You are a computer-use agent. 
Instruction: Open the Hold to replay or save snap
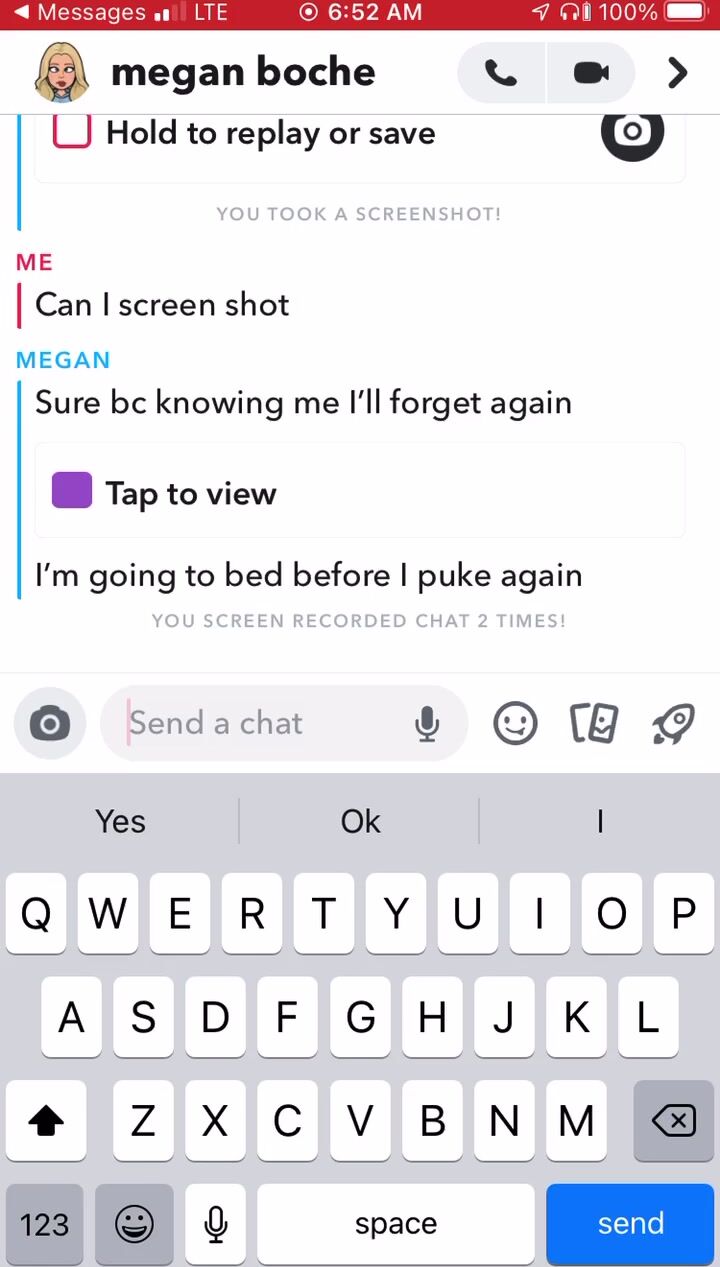click(x=270, y=133)
